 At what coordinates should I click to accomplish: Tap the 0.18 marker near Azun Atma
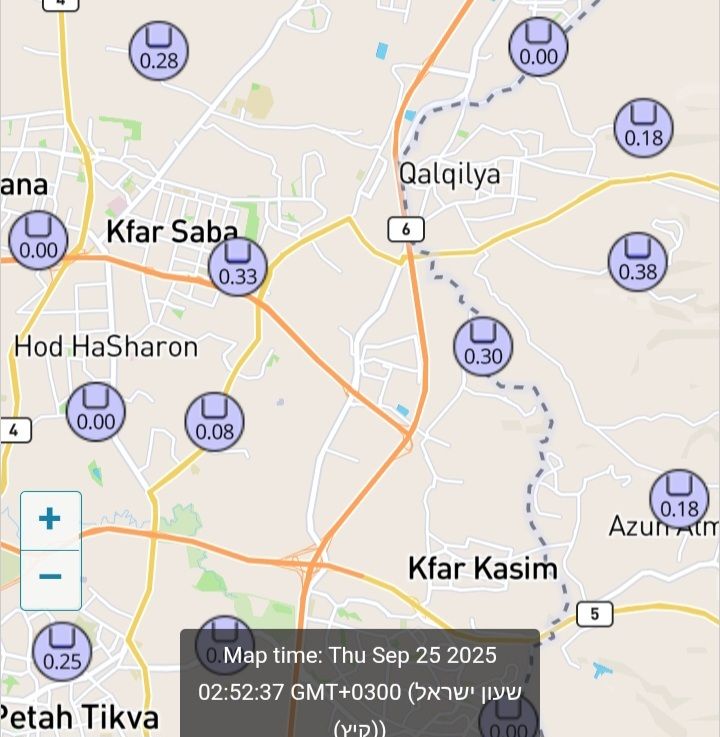[679, 499]
